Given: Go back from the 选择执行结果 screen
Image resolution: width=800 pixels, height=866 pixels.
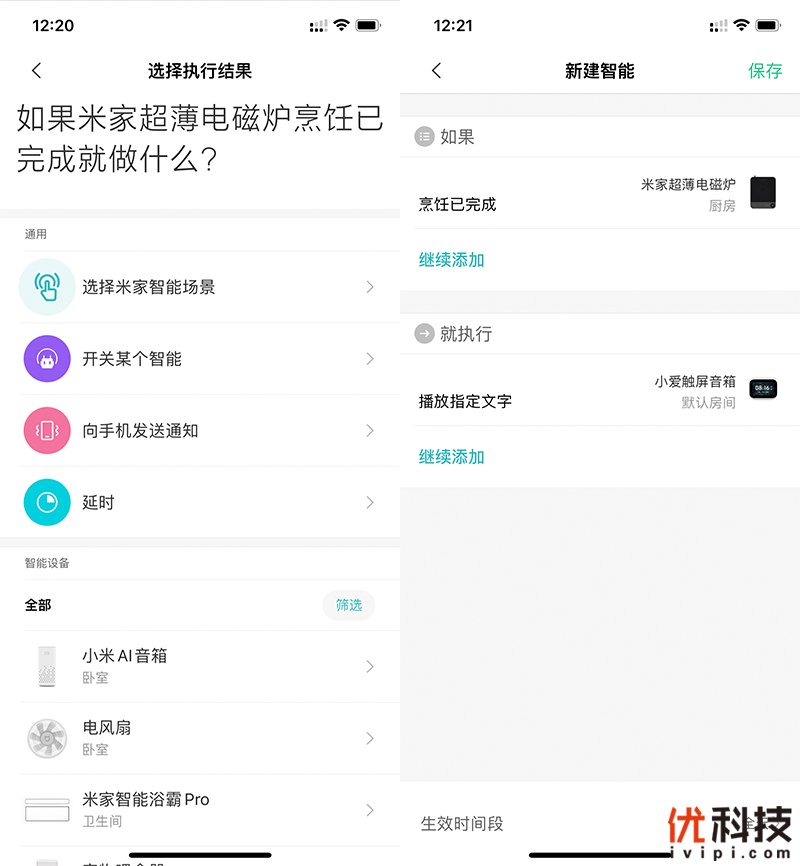Looking at the screenshot, I should pyautogui.click(x=37, y=71).
